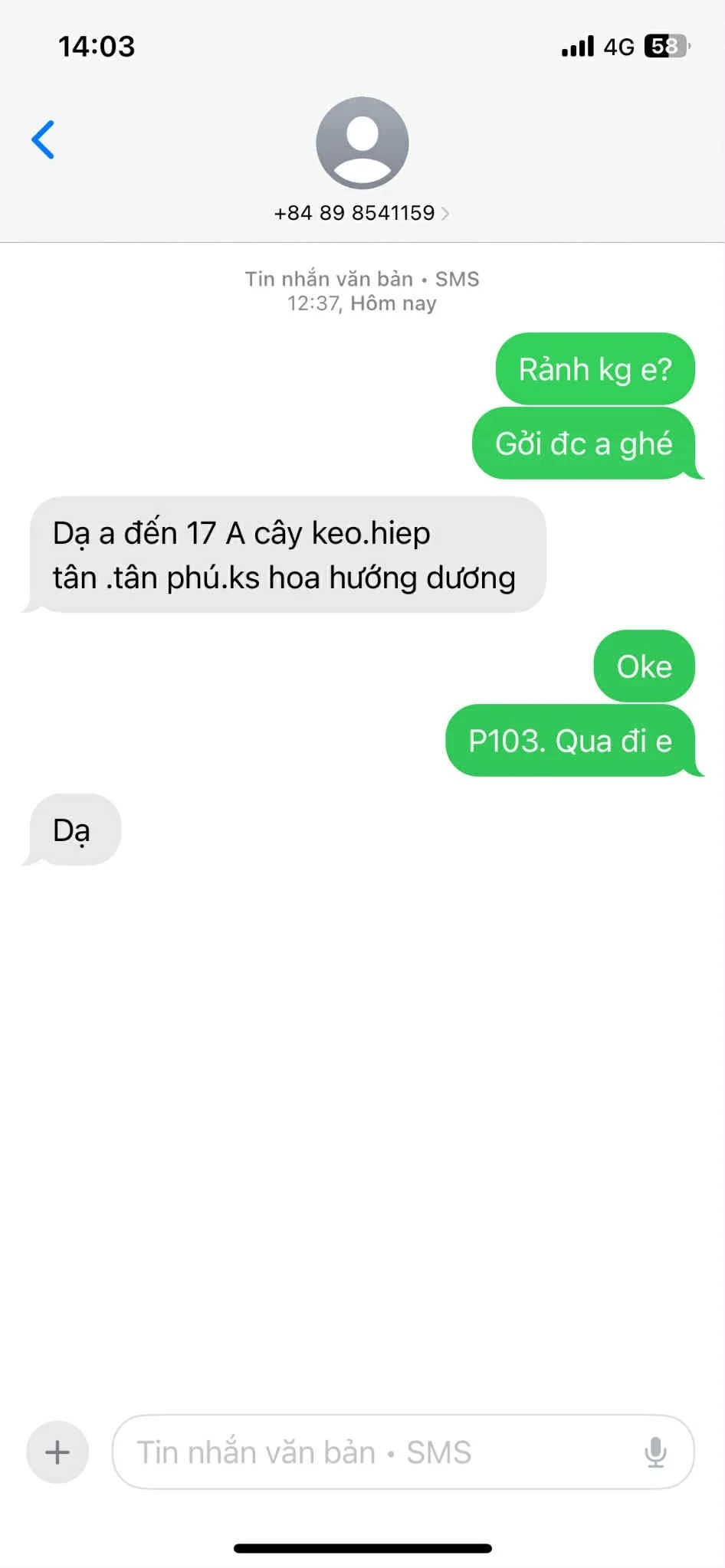Viewport: 725px width, 1568px height.
Task: Start voice dictation with the microphone
Action: coord(655,1452)
